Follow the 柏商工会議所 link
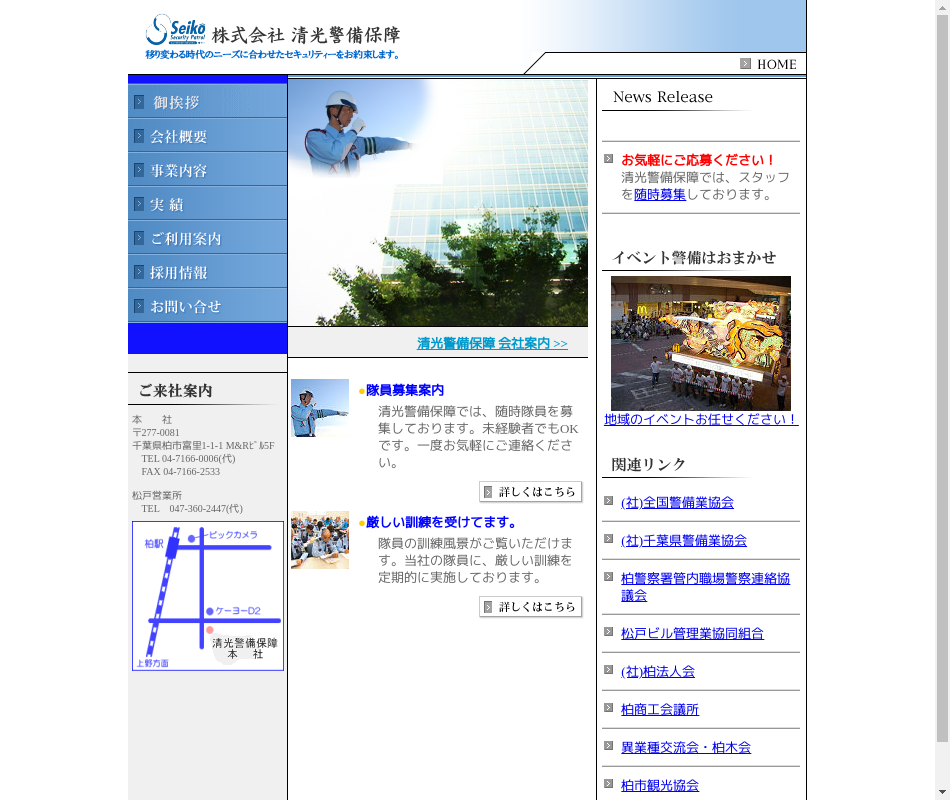This screenshot has height=800, width=950. click(x=660, y=710)
